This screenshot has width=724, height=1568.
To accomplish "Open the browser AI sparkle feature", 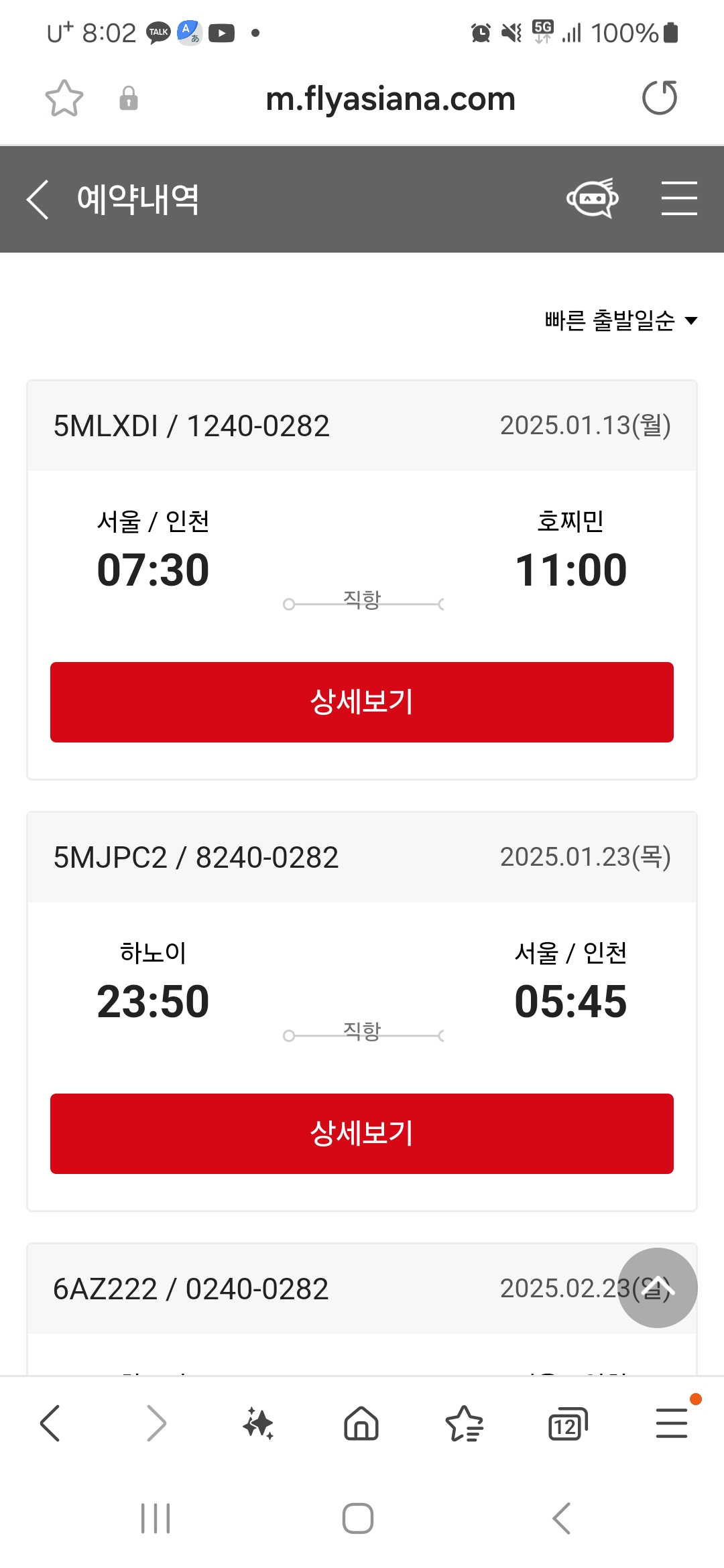I will tap(259, 1423).
